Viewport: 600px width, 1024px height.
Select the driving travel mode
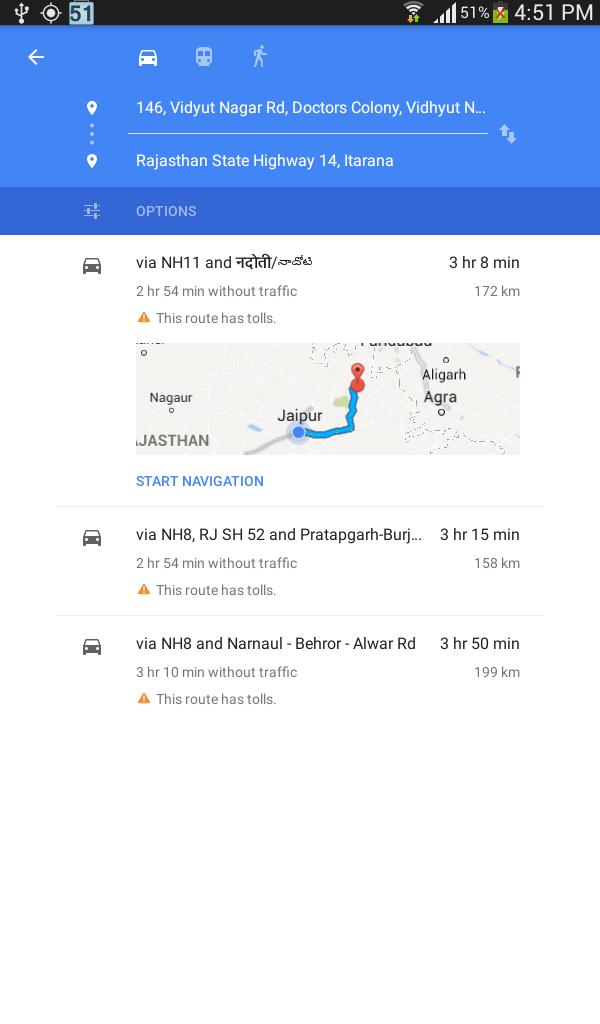coord(148,57)
